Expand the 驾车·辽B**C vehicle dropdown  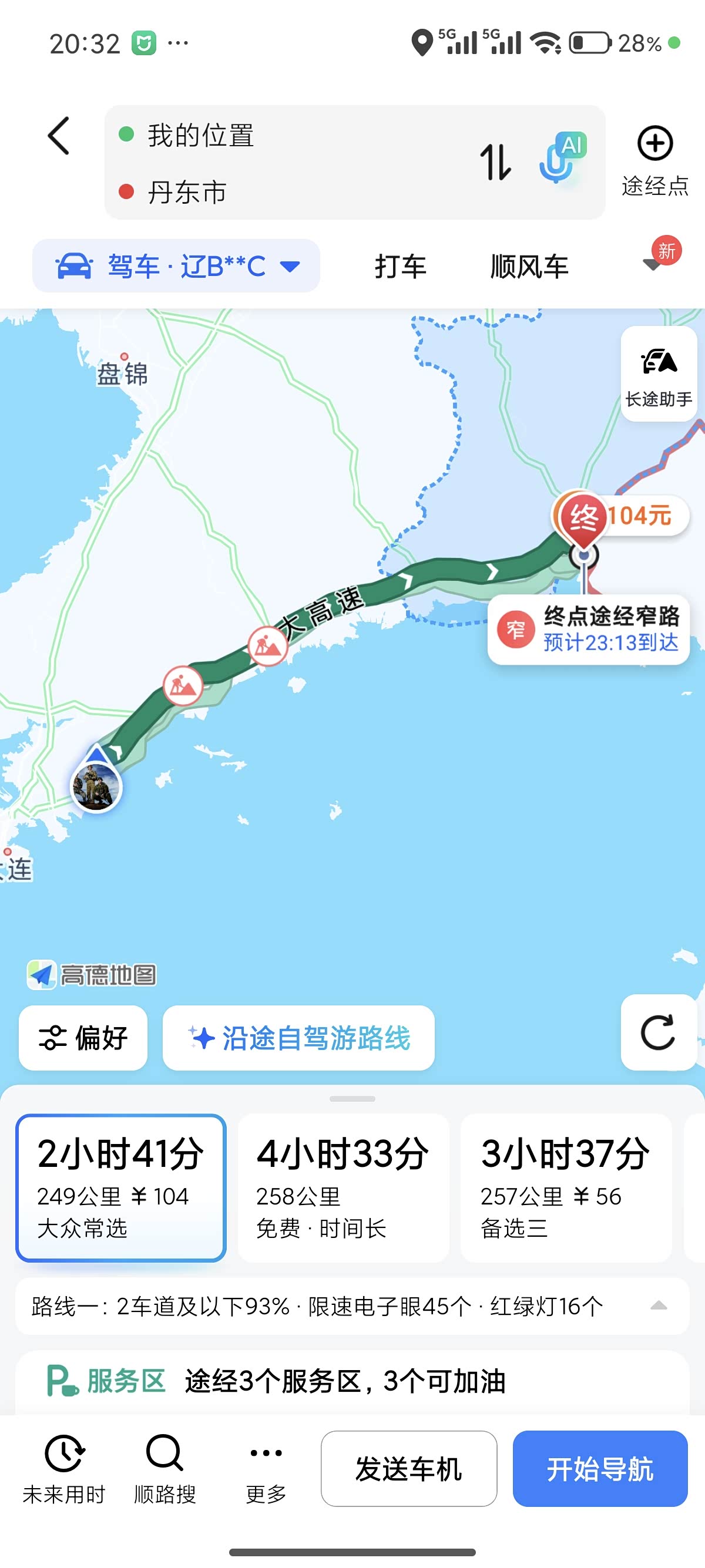(x=176, y=265)
